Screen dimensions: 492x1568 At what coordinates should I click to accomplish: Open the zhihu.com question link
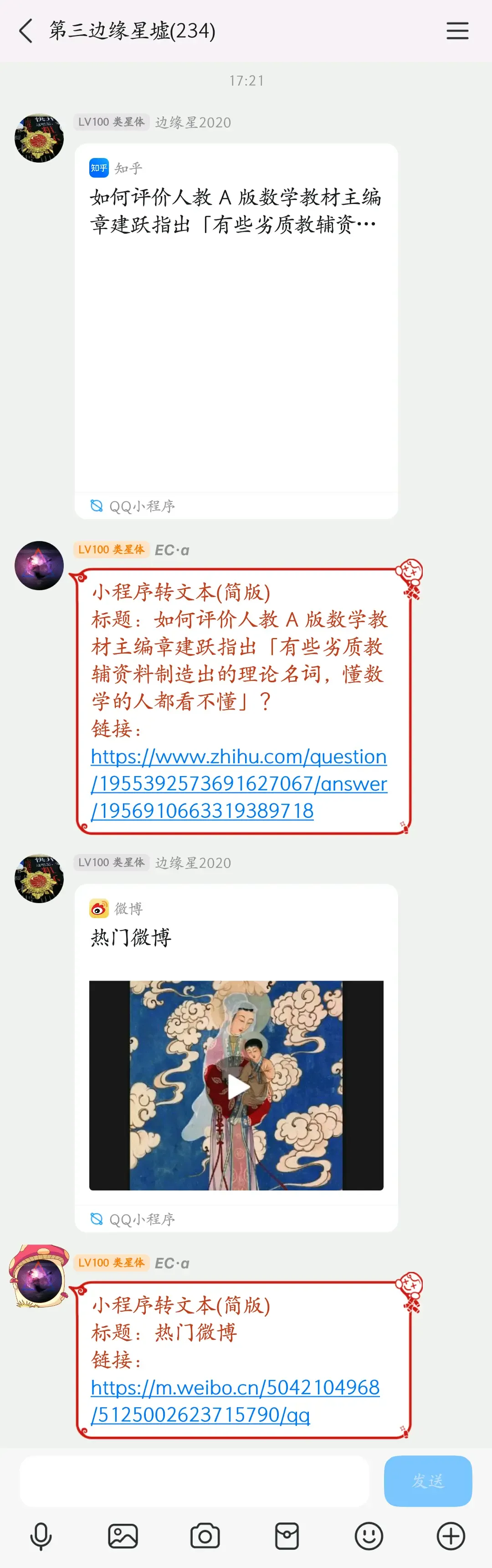(239, 783)
